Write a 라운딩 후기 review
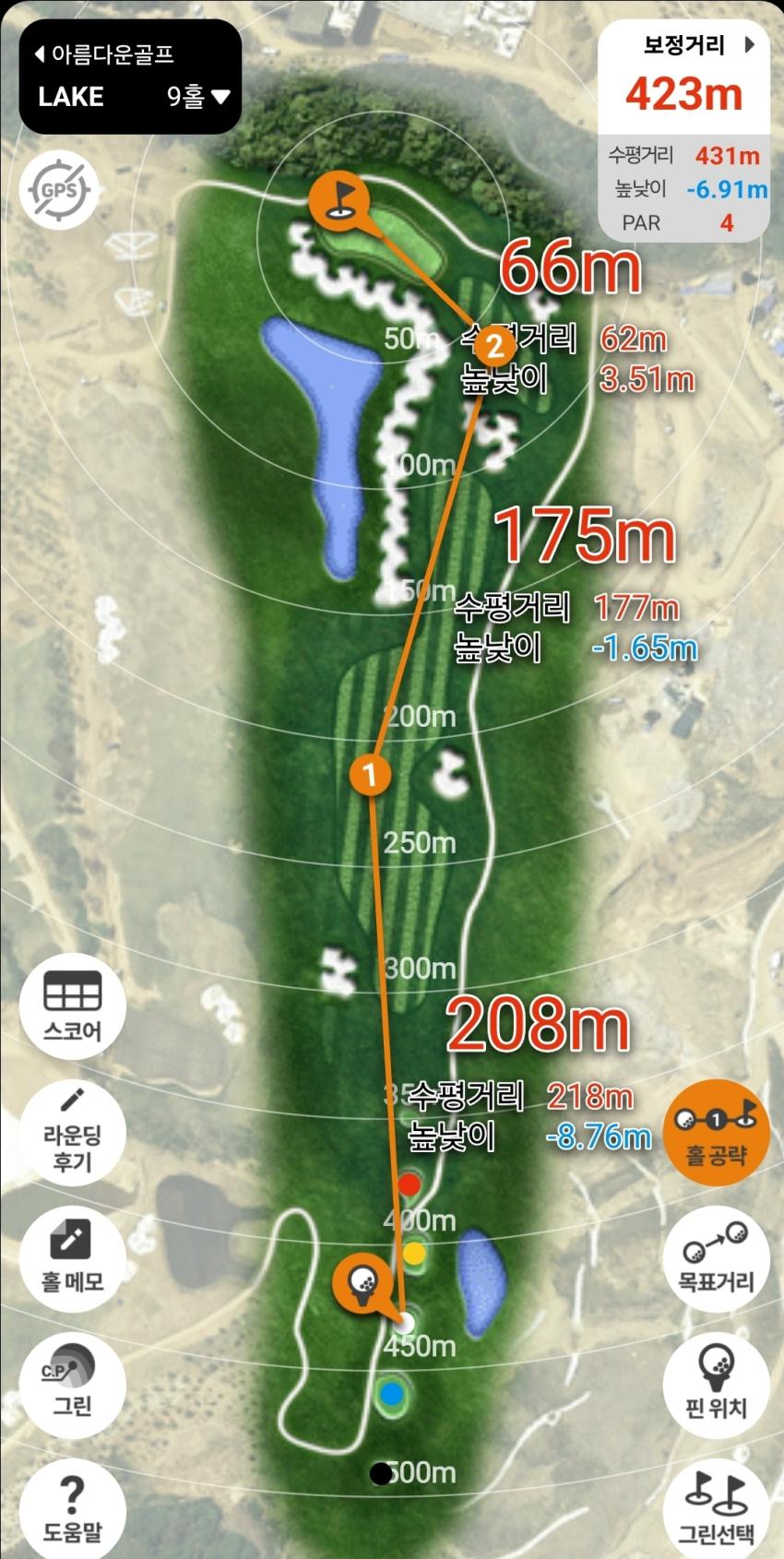 coord(72,1132)
